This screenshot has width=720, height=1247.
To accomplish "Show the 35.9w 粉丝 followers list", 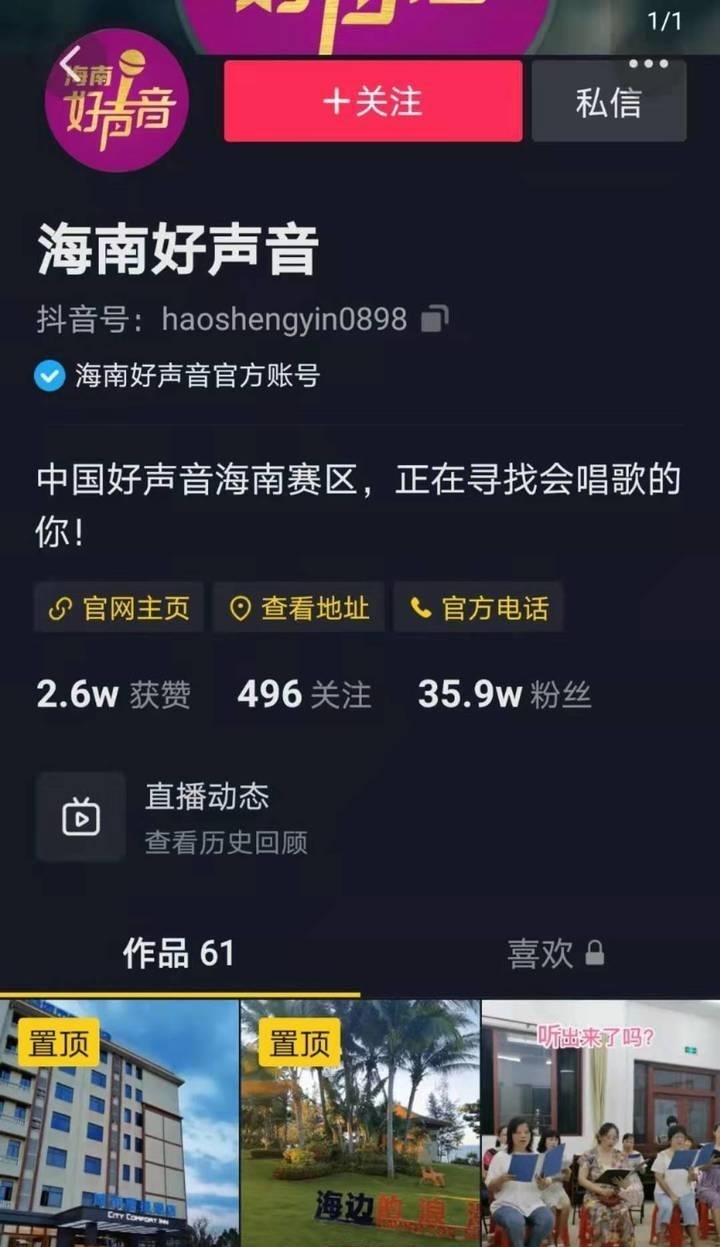I will coord(504,695).
